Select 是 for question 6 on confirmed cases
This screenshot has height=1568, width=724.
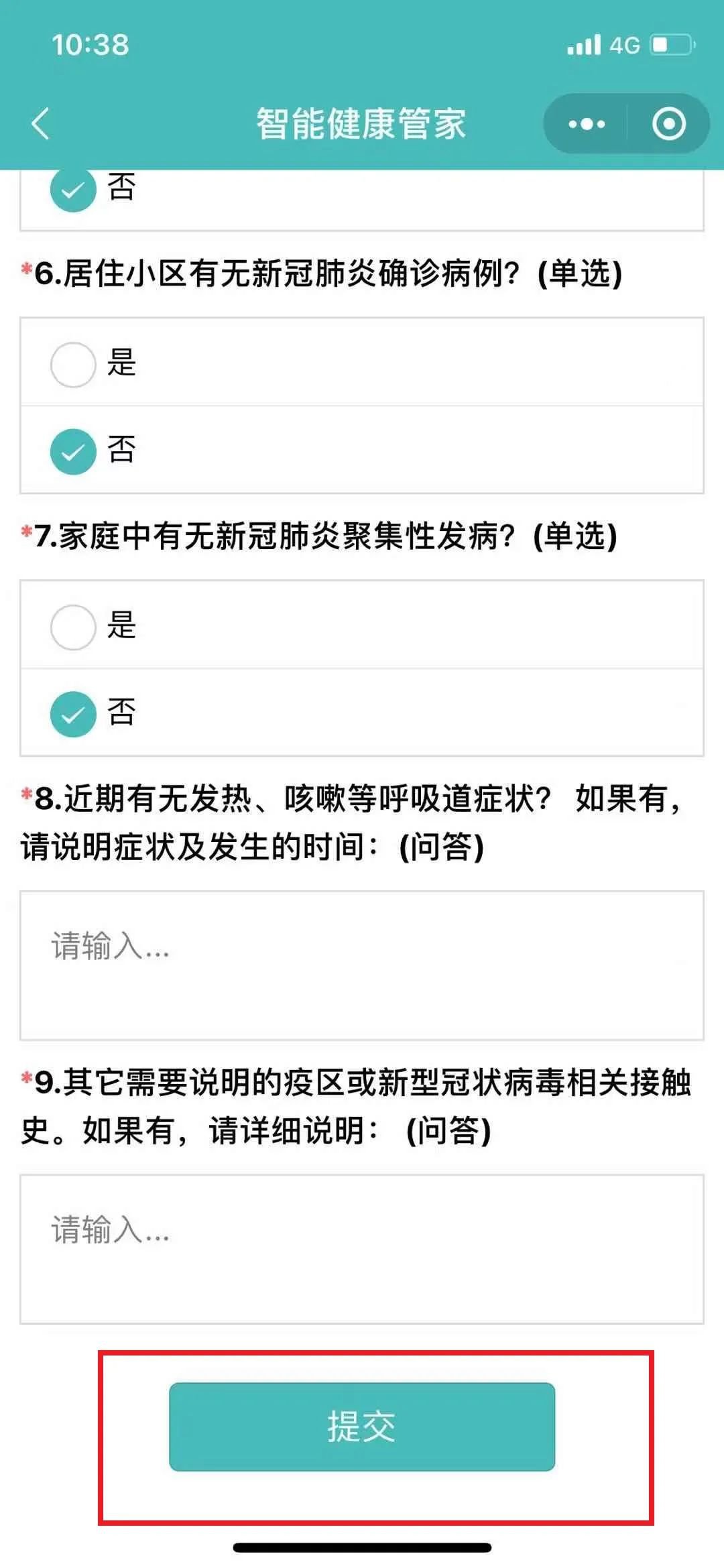[x=74, y=365]
